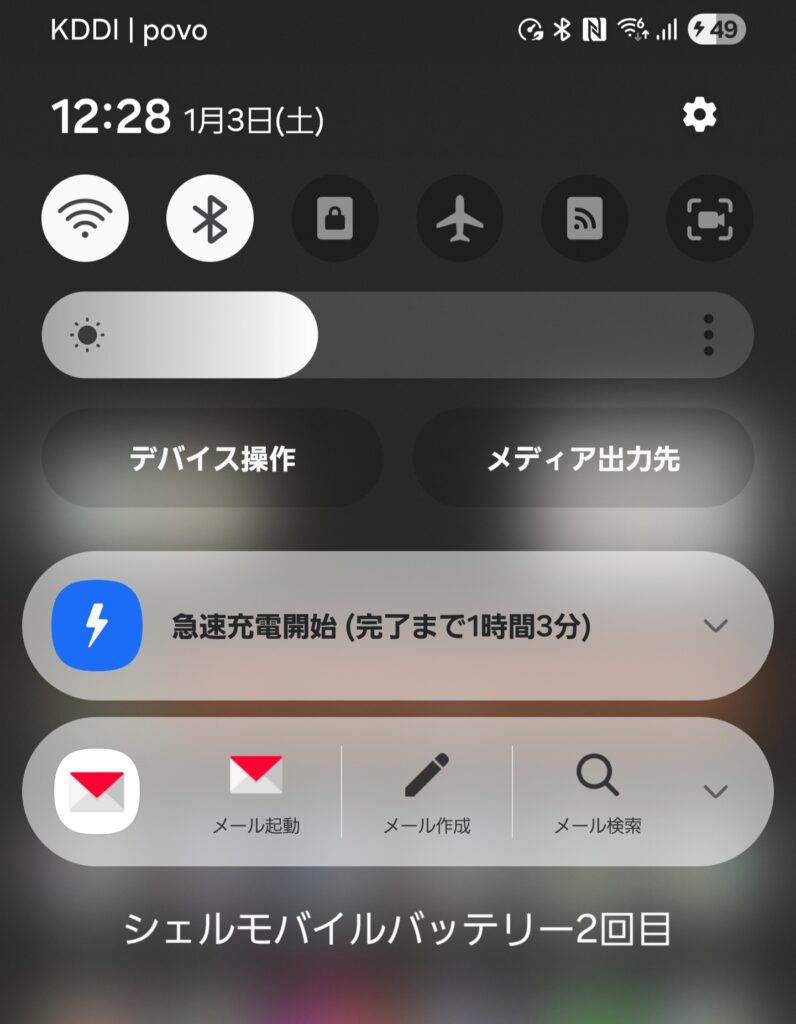Tap the メール作成 compose pencil icon

[x=426, y=784]
